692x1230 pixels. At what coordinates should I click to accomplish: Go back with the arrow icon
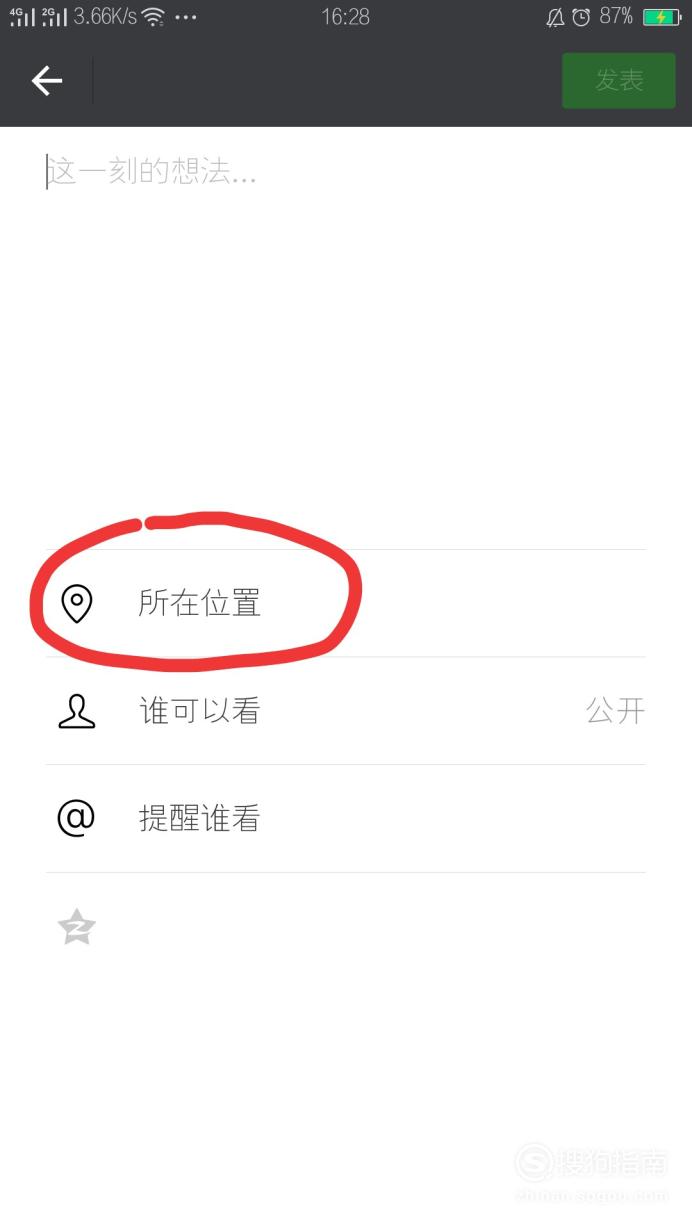click(47, 81)
